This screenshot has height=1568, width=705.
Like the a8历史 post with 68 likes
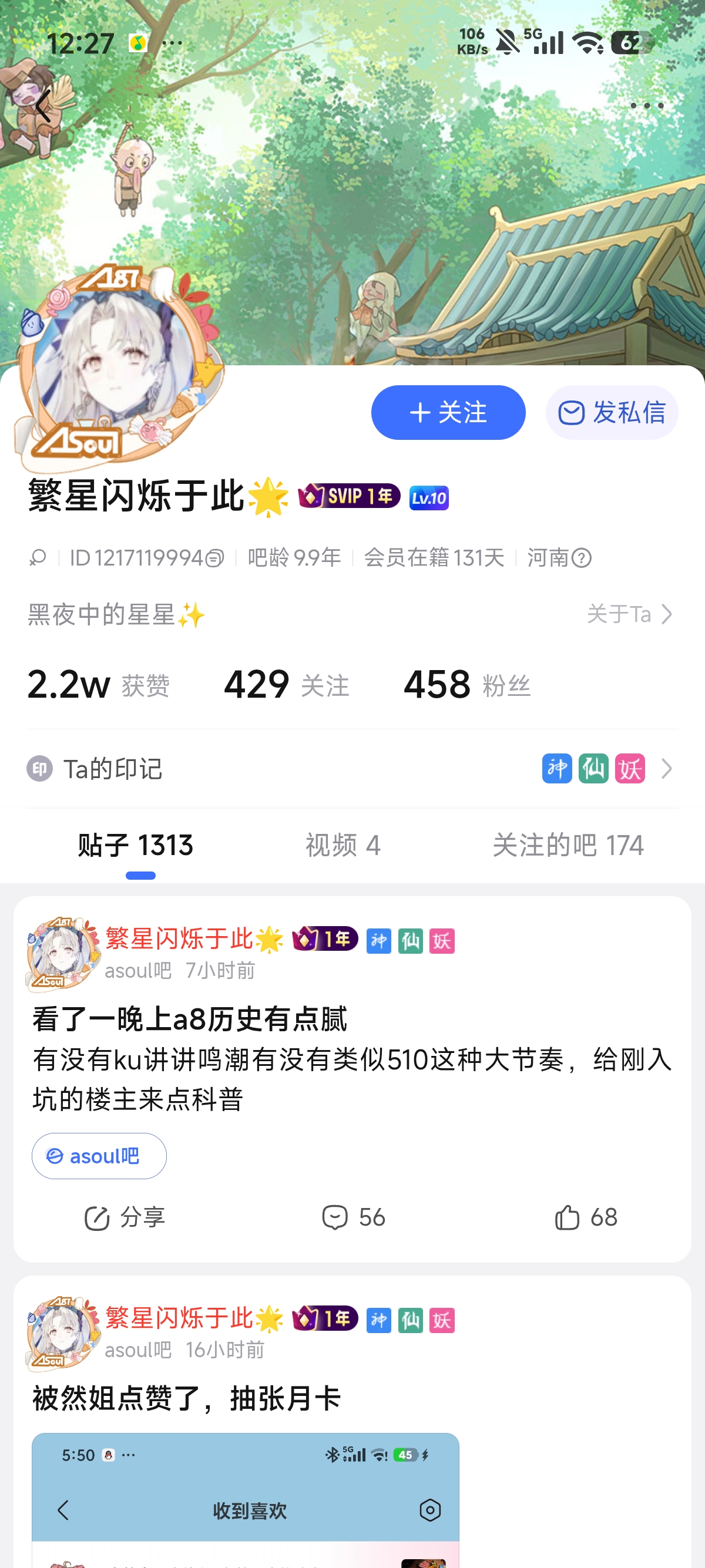point(586,1217)
